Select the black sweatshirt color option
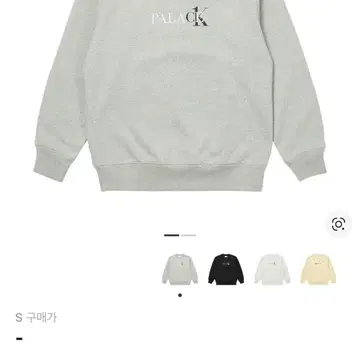This screenshot has width=360, height=360. pyautogui.click(x=226, y=269)
